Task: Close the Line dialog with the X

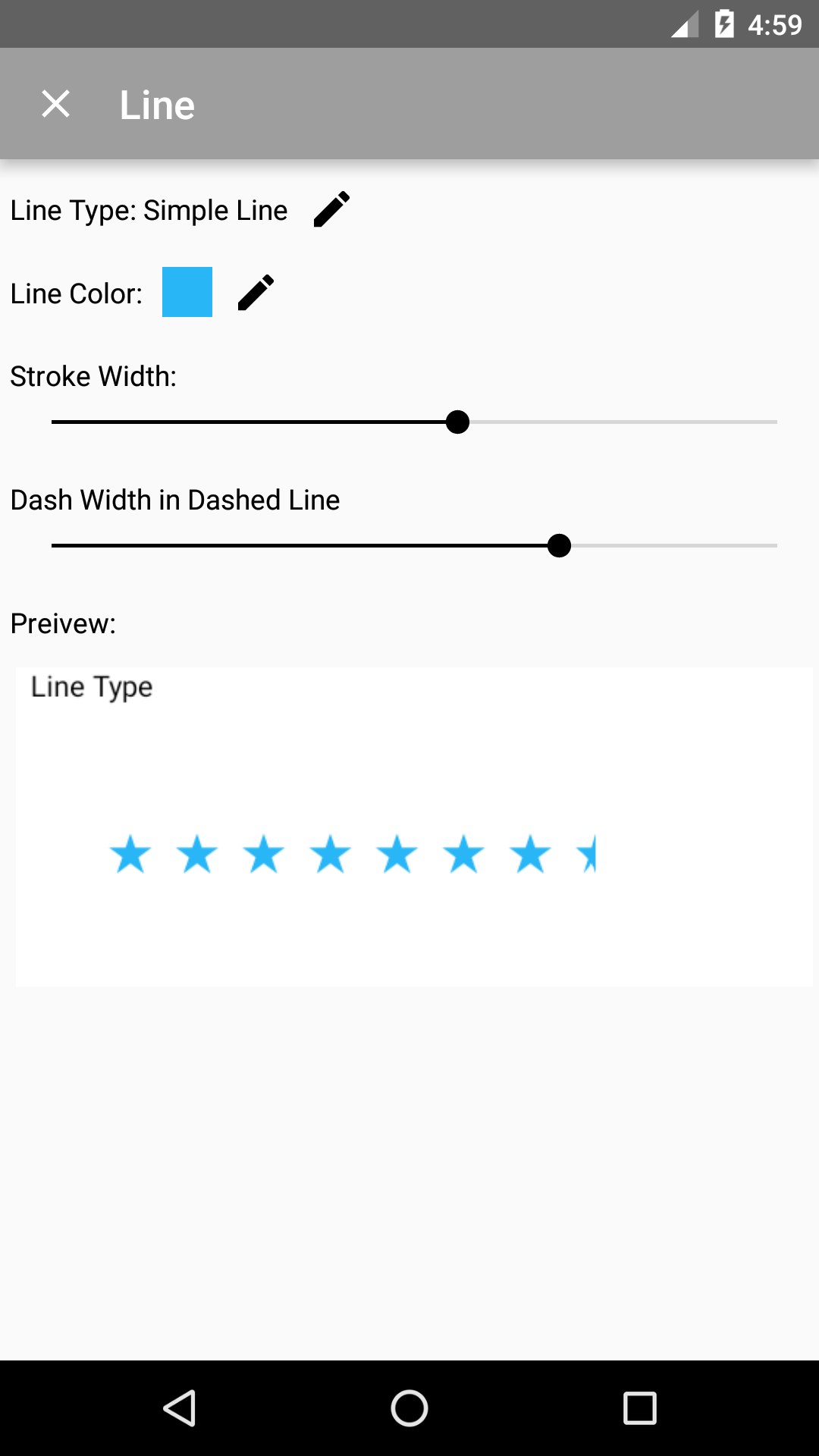Action: click(x=56, y=103)
